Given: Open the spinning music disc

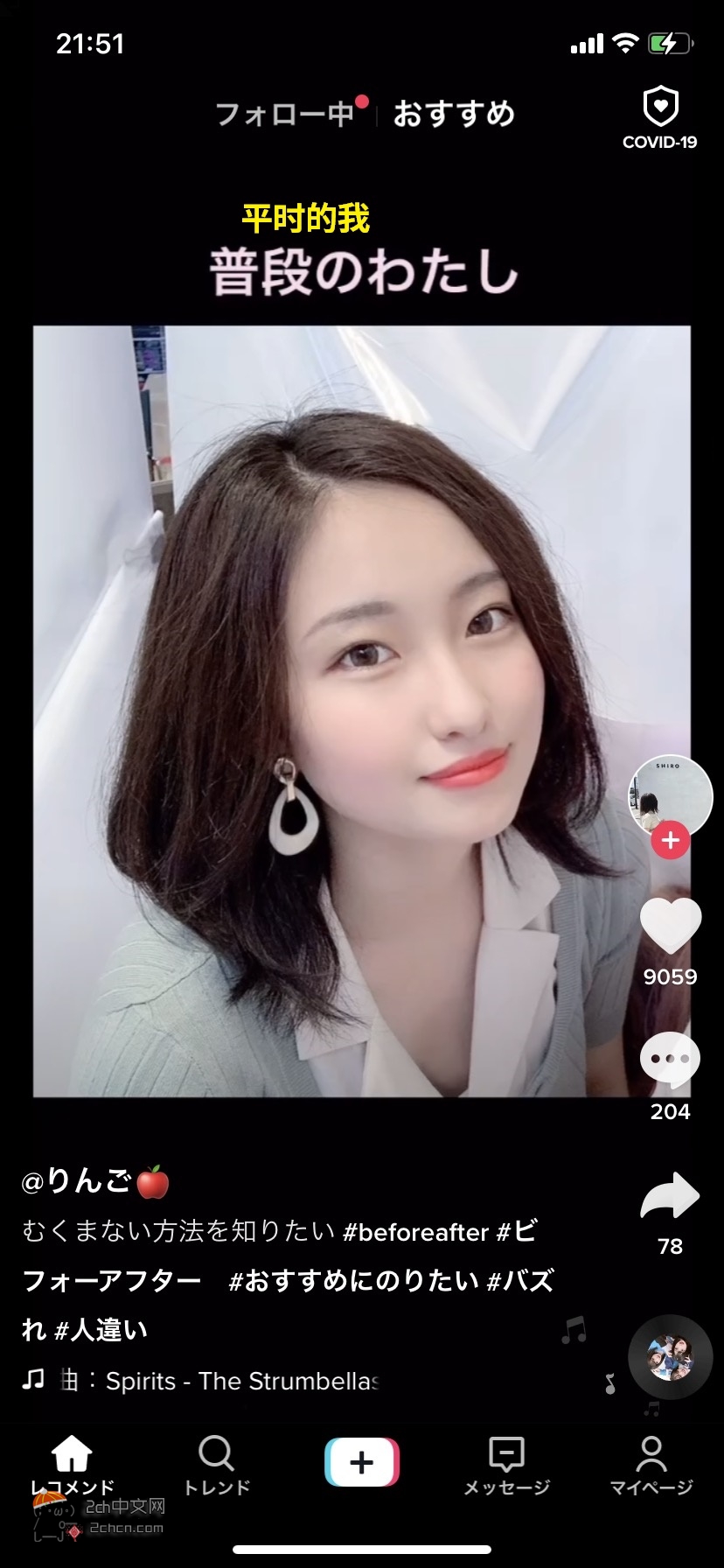Looking at the screenshot, I should pos(671,1357).
